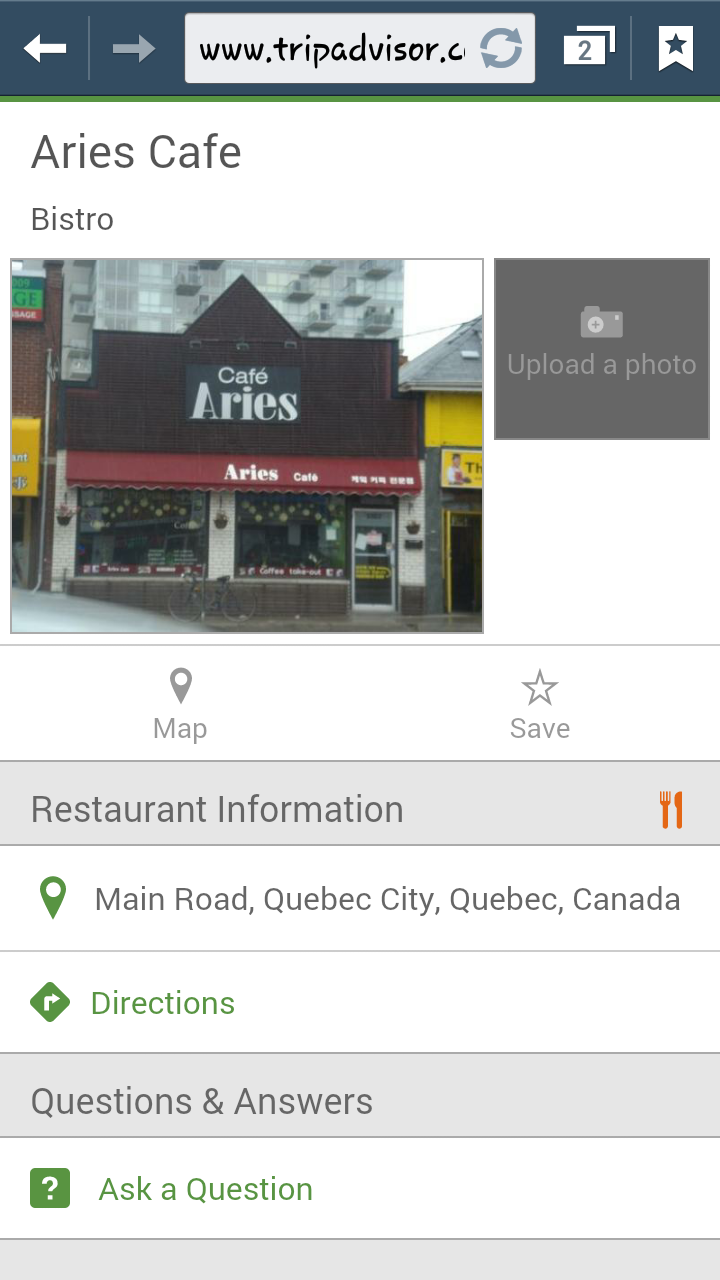Open browser bookmarks
The height and width of the screenshot is (1280, 720).
point(676,48)
